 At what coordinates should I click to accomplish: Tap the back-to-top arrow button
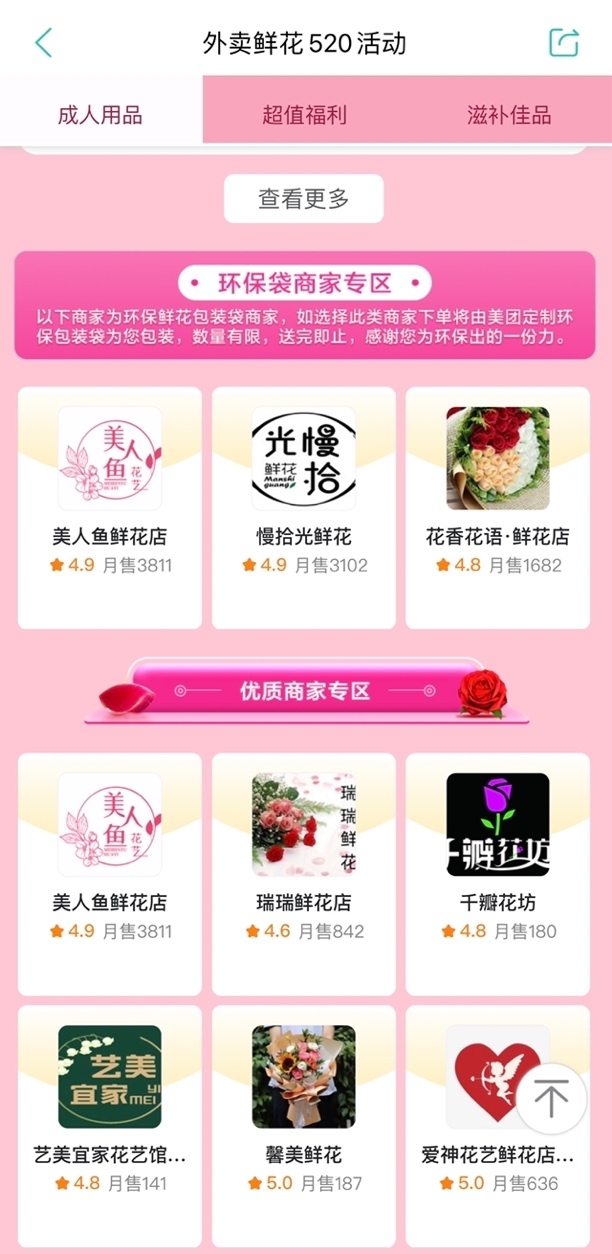pos(551,1099)
